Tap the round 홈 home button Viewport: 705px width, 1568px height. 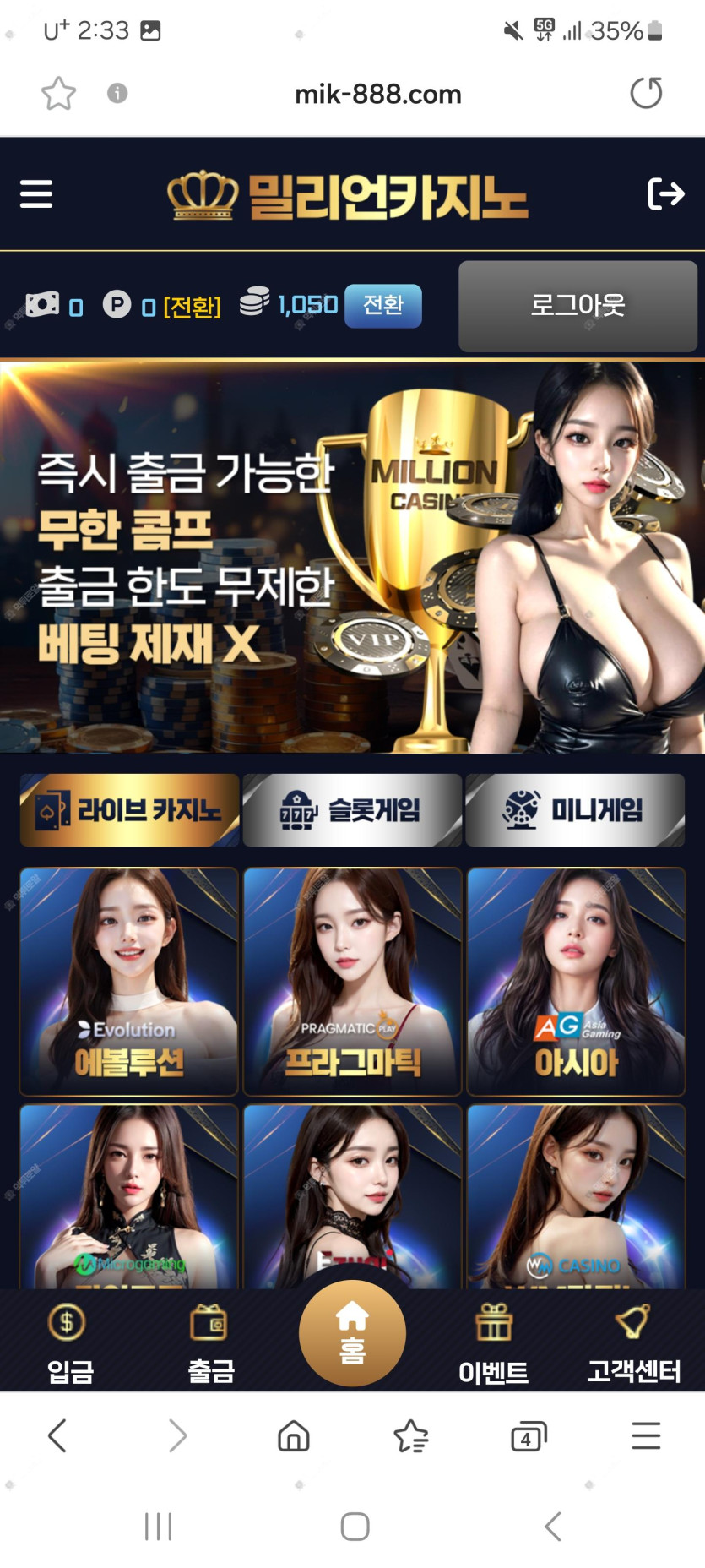352,1332
